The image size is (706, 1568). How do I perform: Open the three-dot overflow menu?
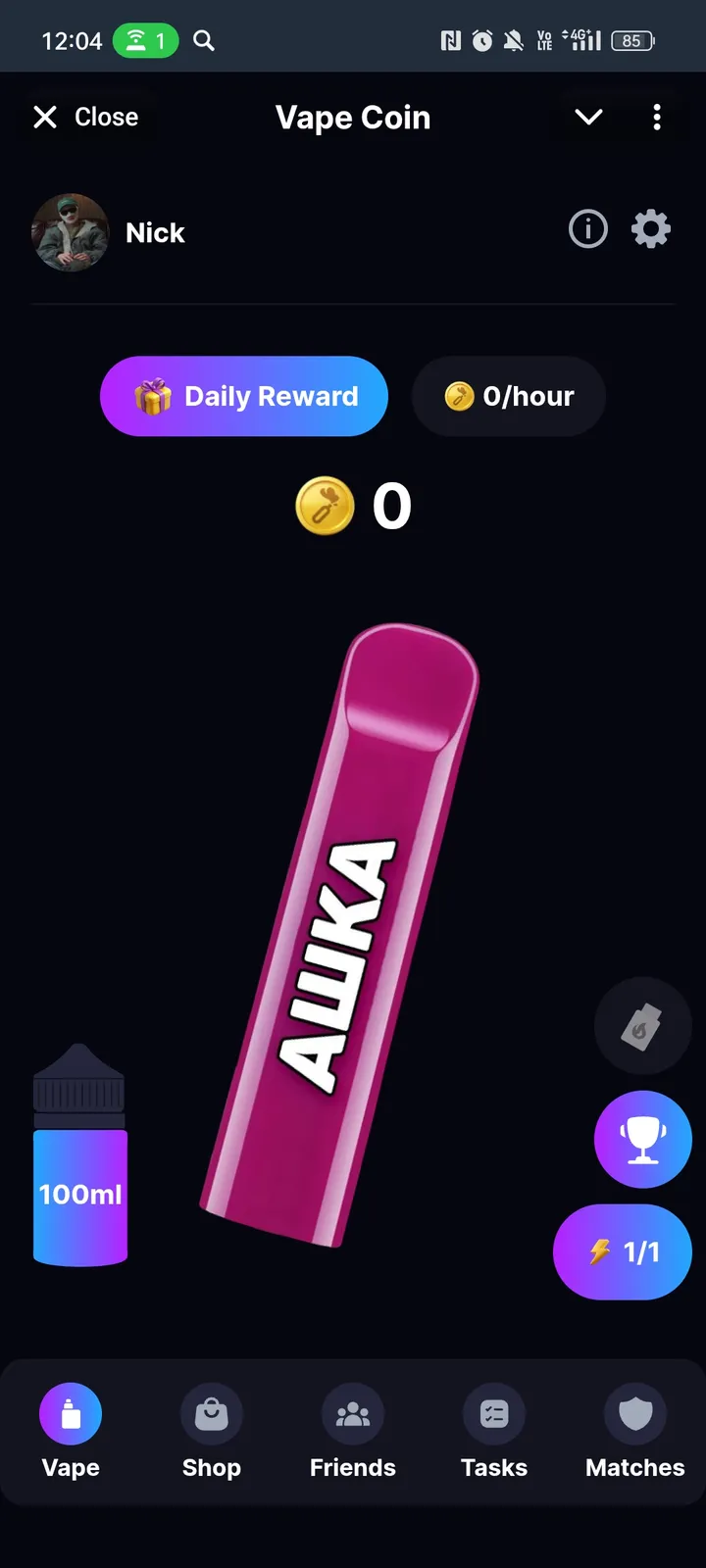(656, 117)
